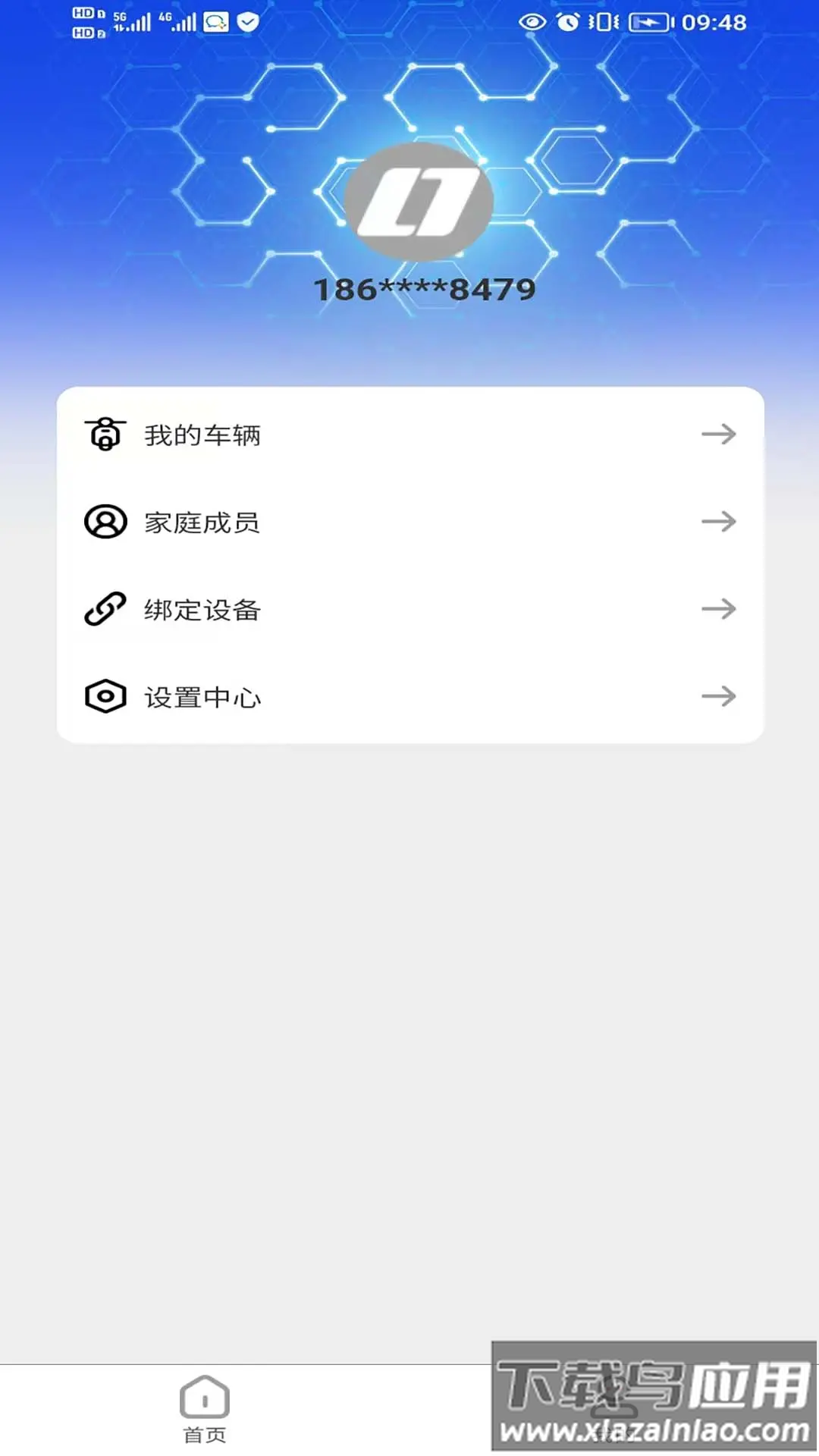Switch to the 首页 home tab
This screenshot has width=819, height=1456.
click(204, 1408)
